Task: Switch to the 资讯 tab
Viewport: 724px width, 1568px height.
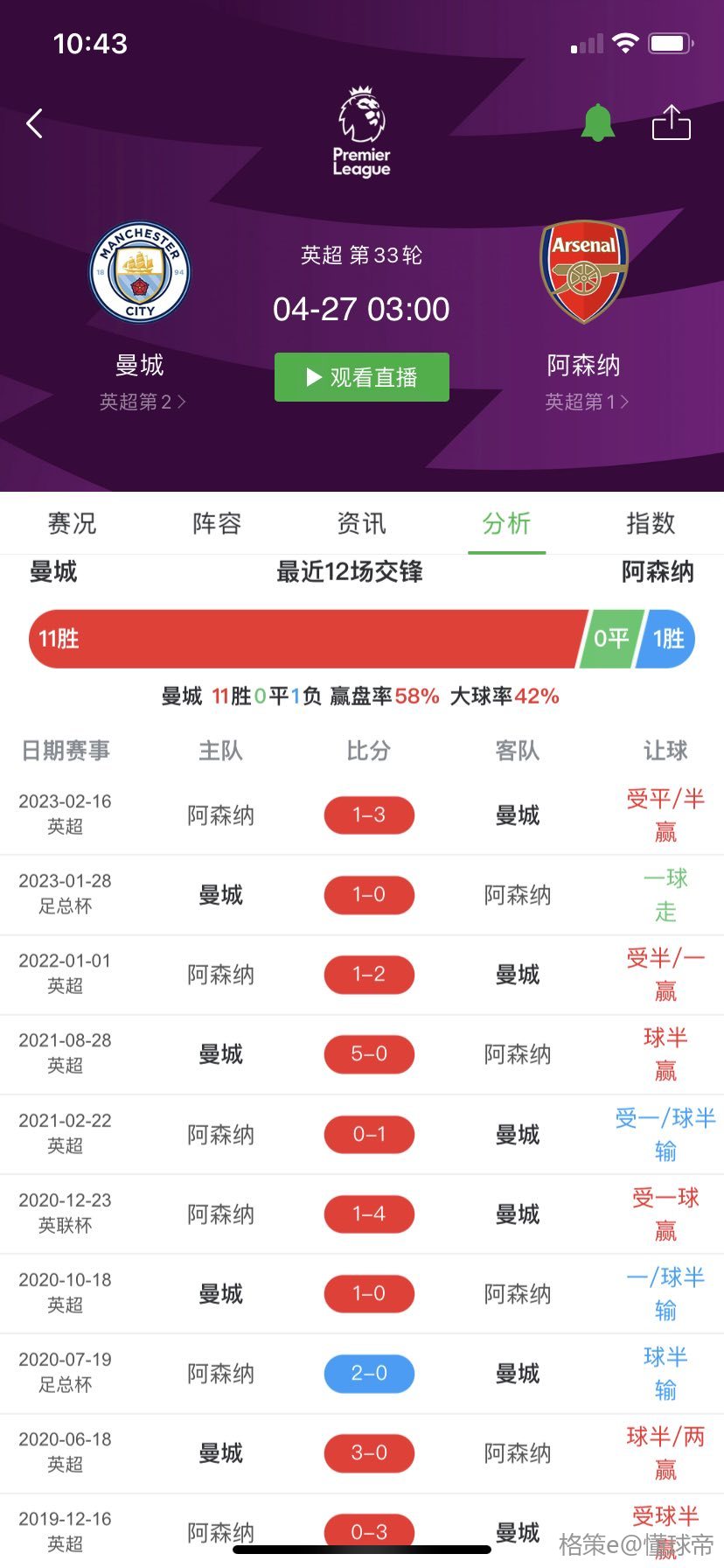Action: pyautogui.click(x=361, y=523)
